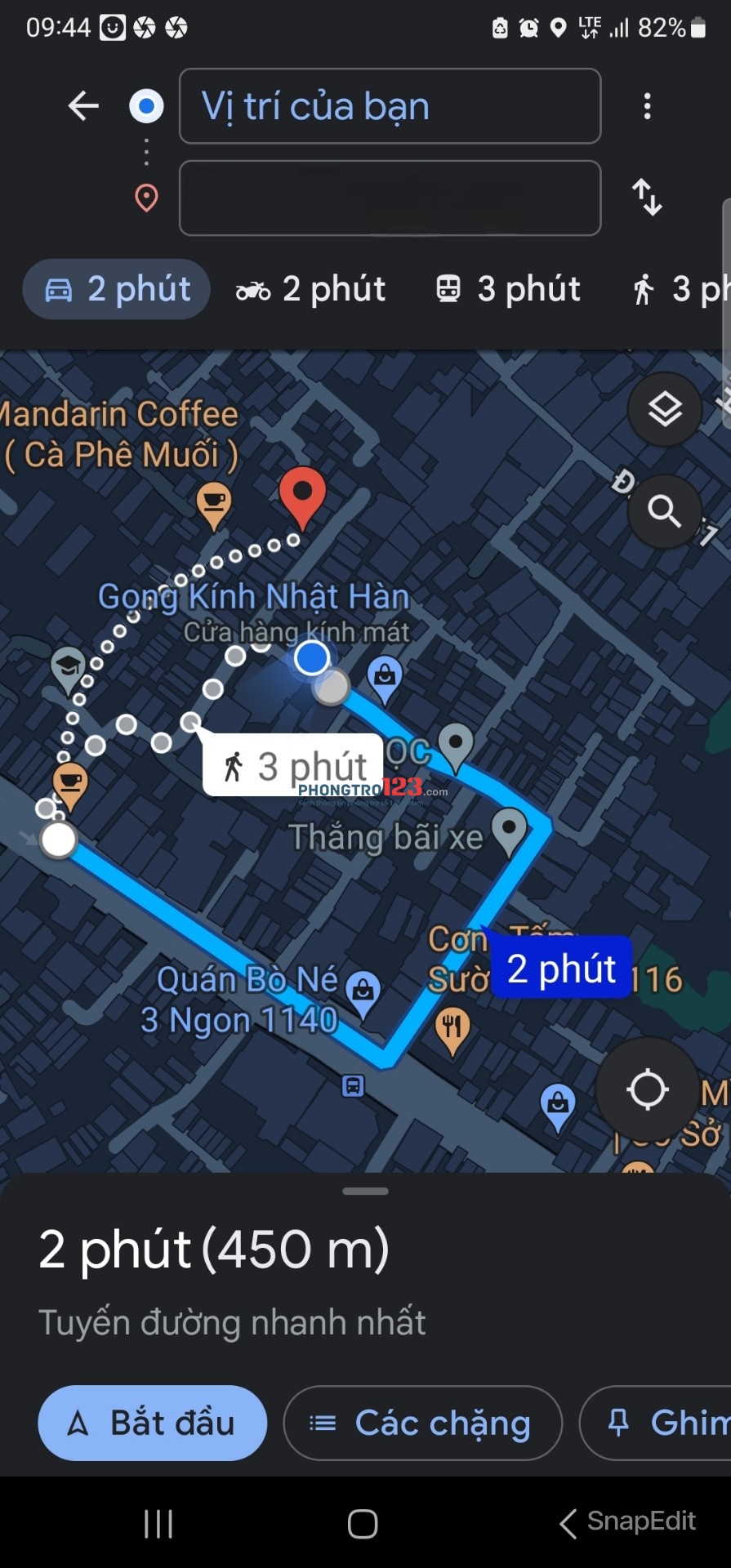Expand the bottom sheet via the drag handle
The width and height of the screenshot is (731, 1568).
coord(365,1192)
